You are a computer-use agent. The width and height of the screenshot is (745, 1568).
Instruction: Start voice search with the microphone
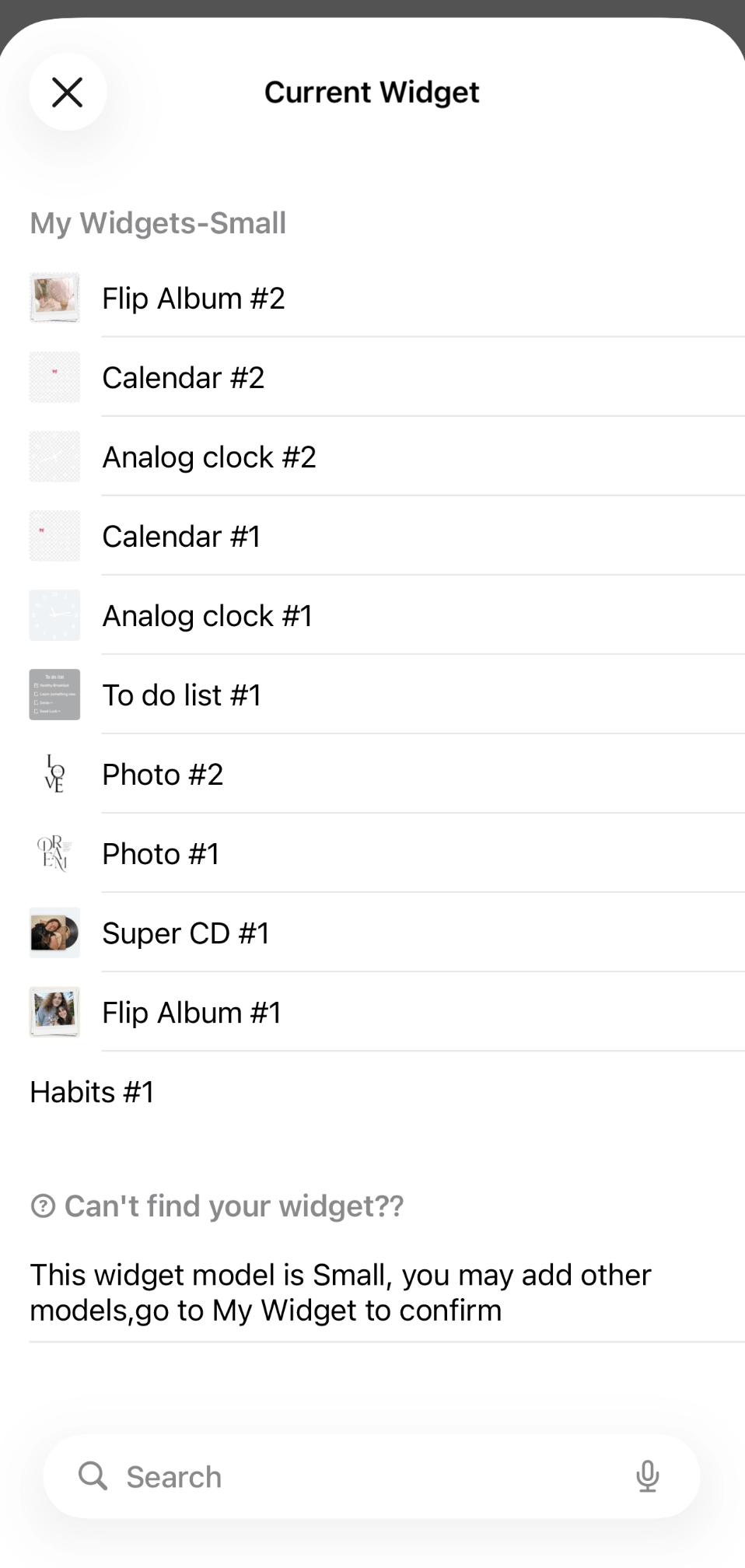tap(648, 1476)
